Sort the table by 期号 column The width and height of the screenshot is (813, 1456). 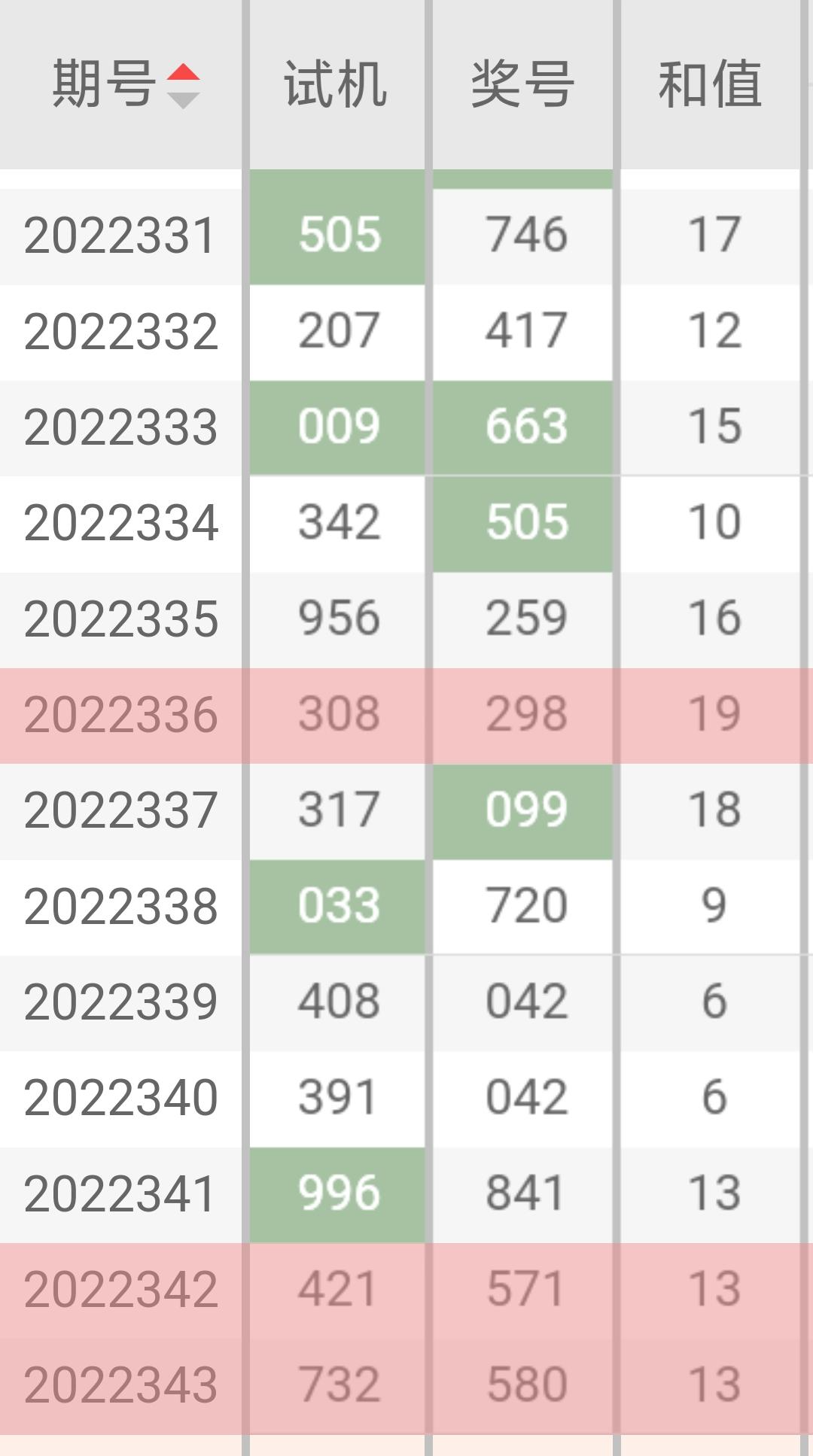(124, 84)
